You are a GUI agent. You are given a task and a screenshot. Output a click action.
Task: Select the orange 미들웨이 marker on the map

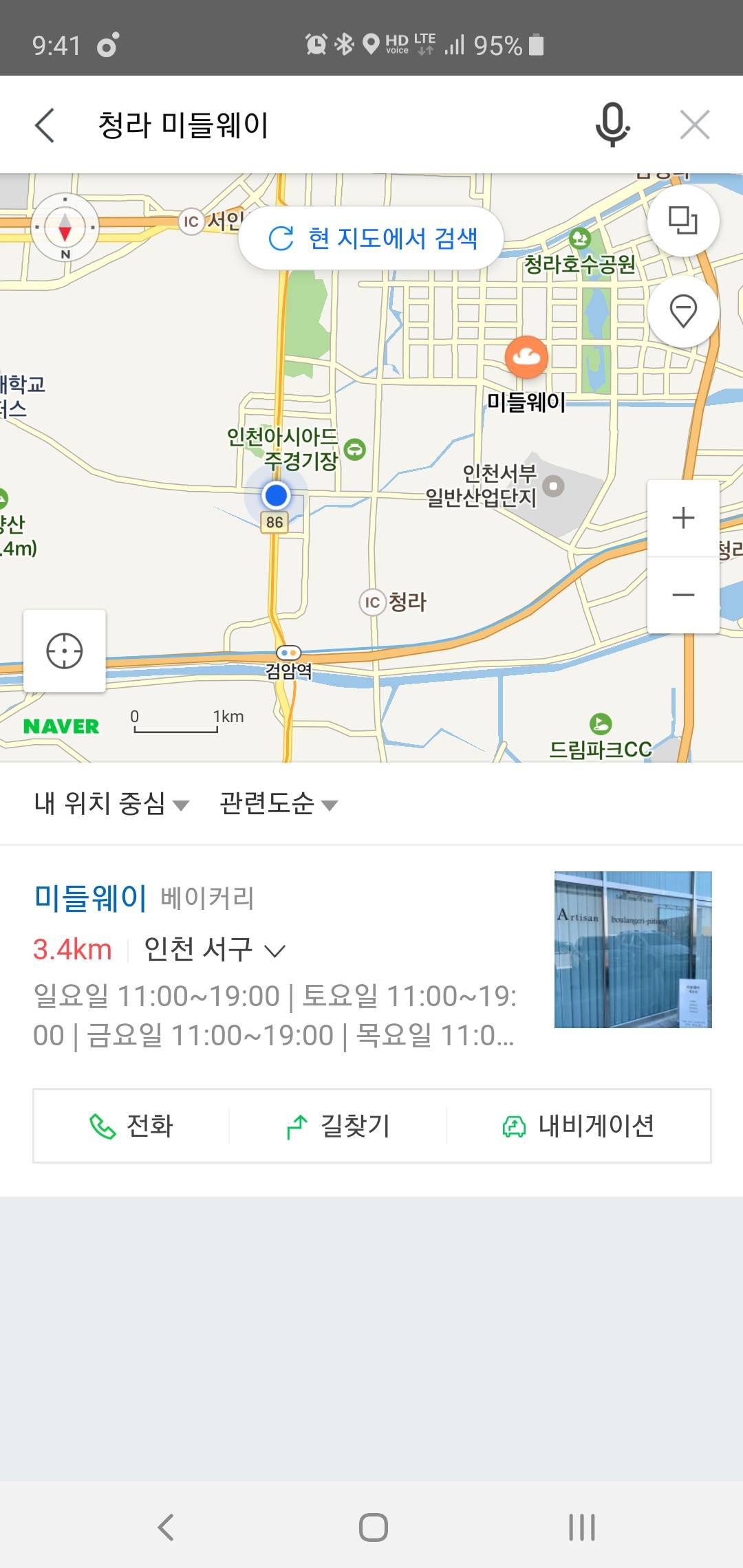pos(526,357)
